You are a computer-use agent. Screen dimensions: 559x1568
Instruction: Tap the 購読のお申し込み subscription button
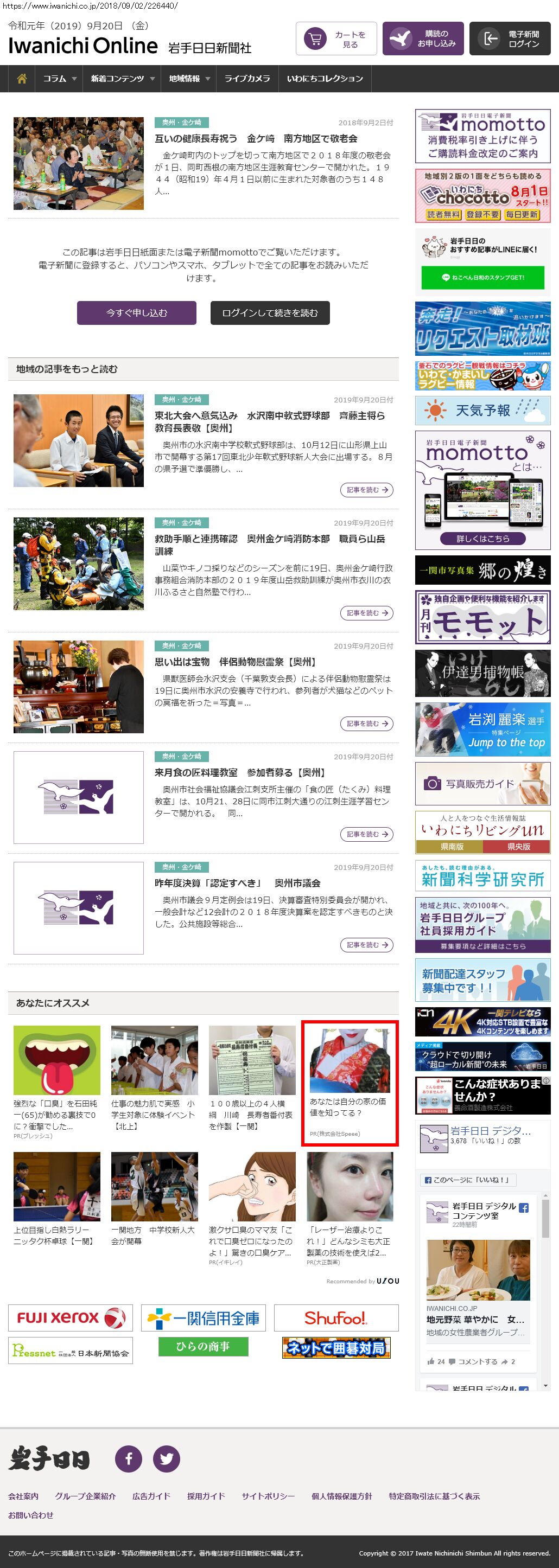tap(423, 39)
